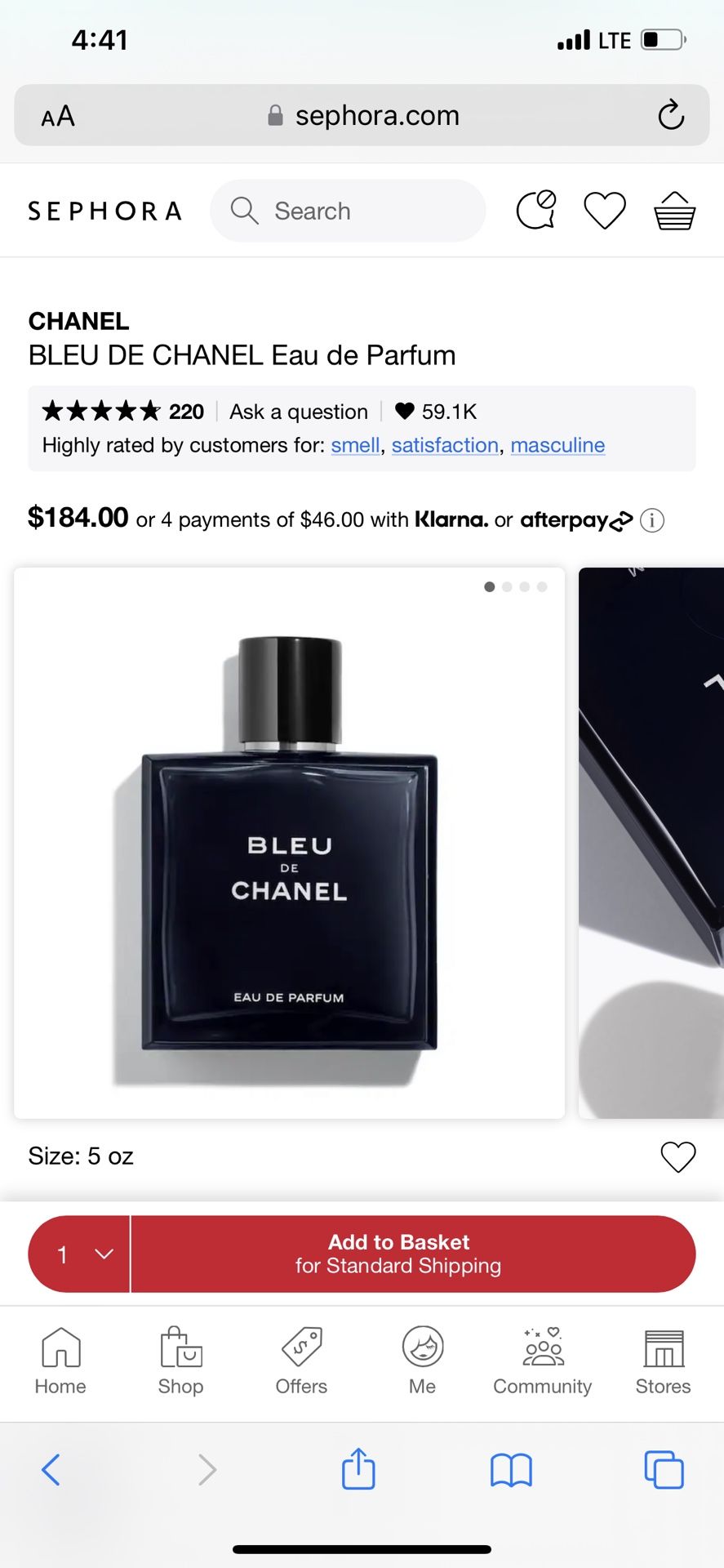Image resolution: width=724 pixels, height=1568 pixels.
Task: Open the Stores tab
Action: [663, 1361]
